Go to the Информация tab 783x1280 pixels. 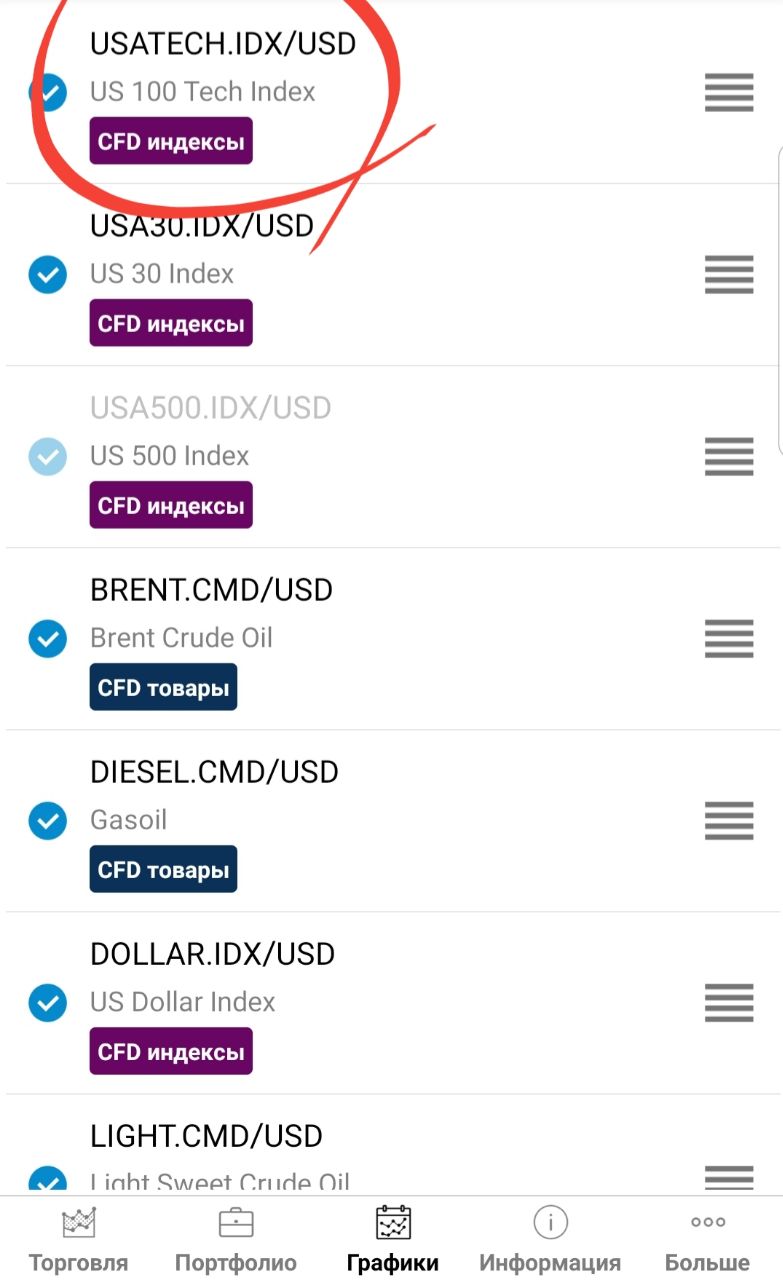(550, 1240)
